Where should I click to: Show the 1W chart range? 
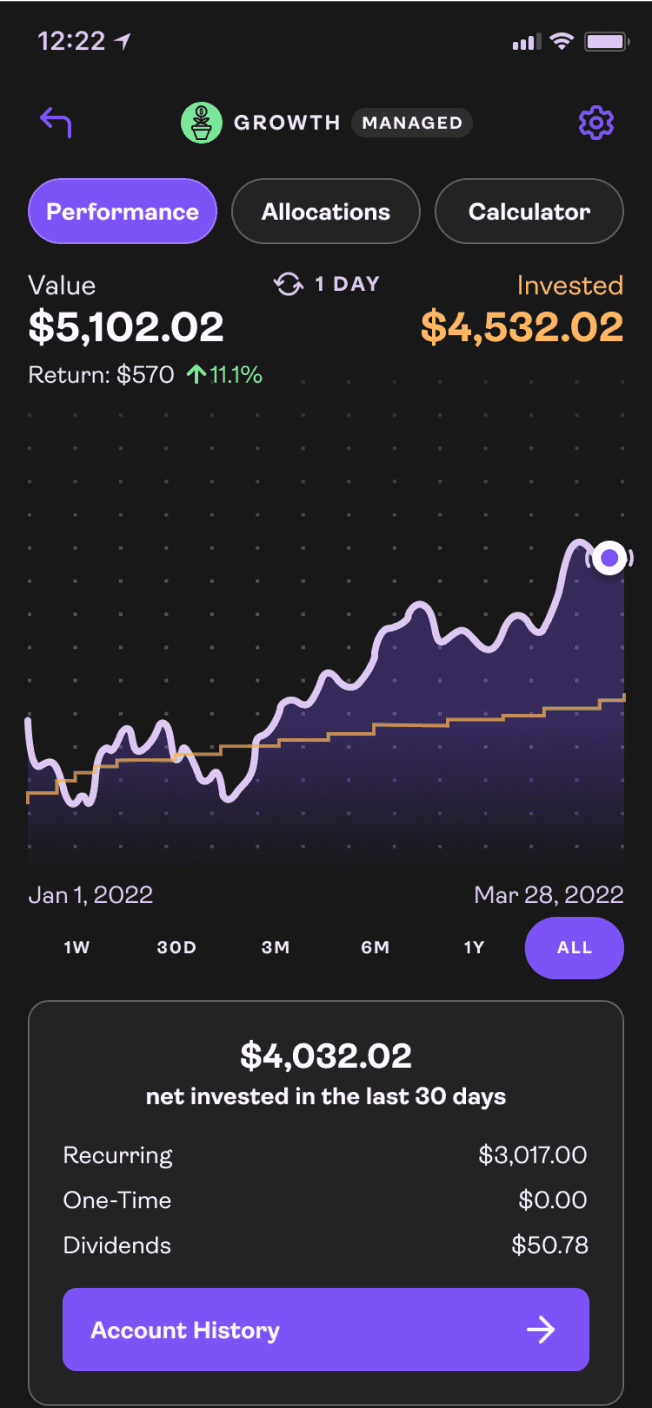(77, 948)
